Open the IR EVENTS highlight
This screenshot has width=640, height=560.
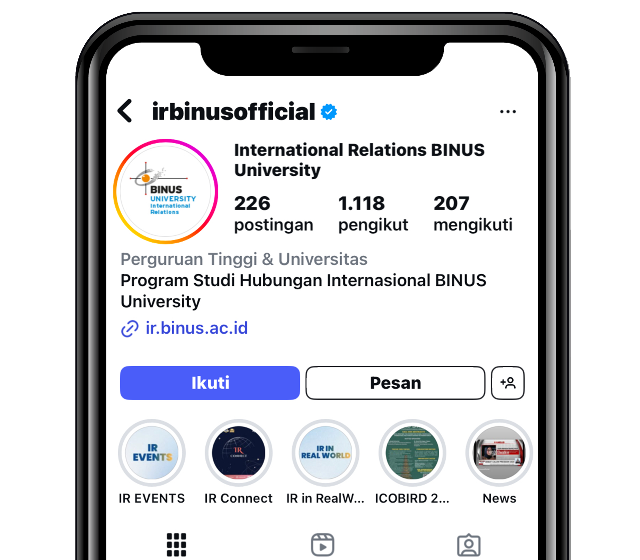152,453
